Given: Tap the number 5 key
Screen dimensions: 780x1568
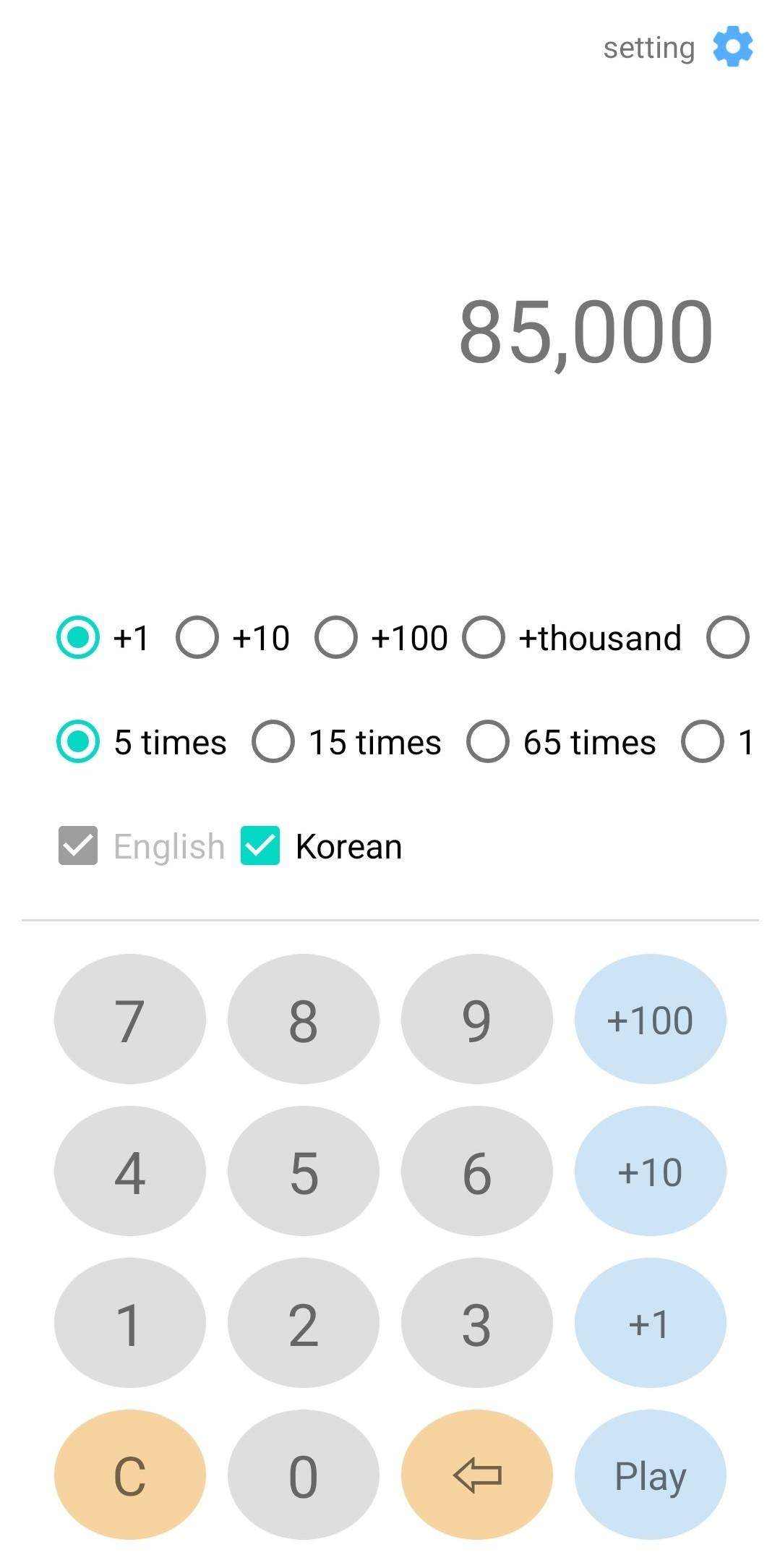Looking at the screenshot, I should tap(304, 1171).
